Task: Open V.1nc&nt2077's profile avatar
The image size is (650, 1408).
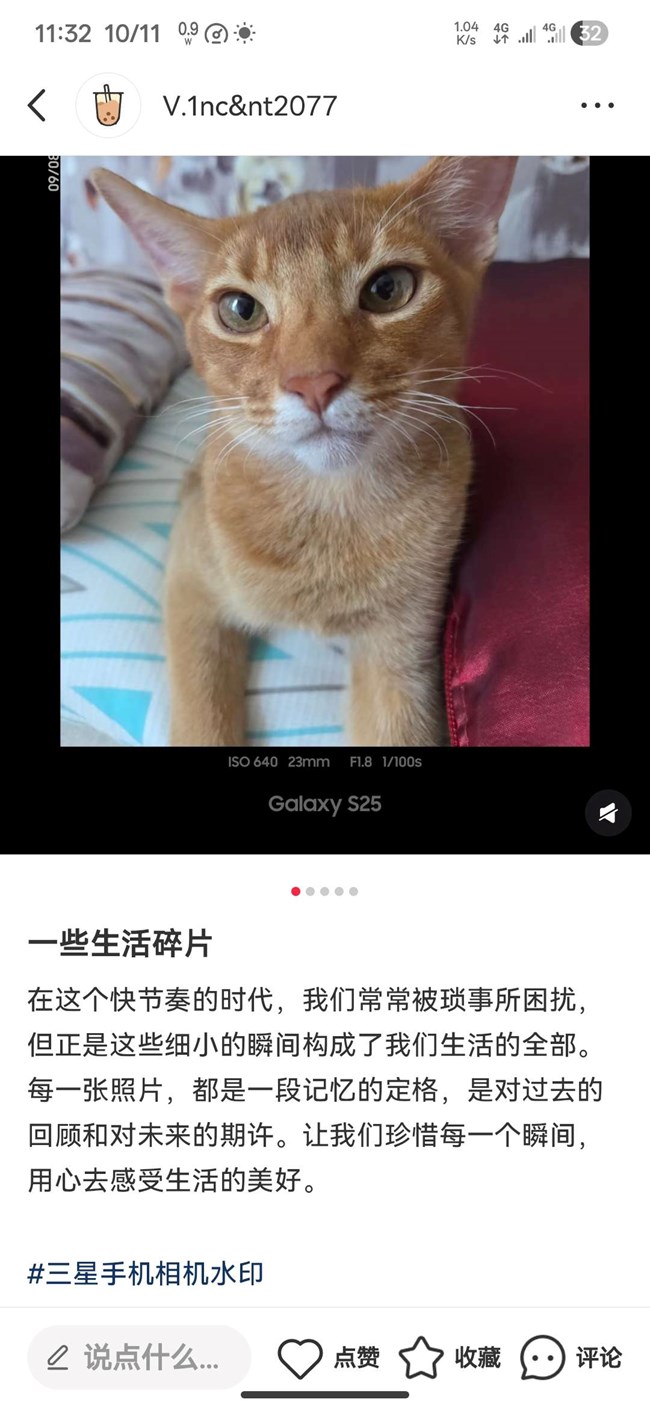Action: tap(108, 105)
